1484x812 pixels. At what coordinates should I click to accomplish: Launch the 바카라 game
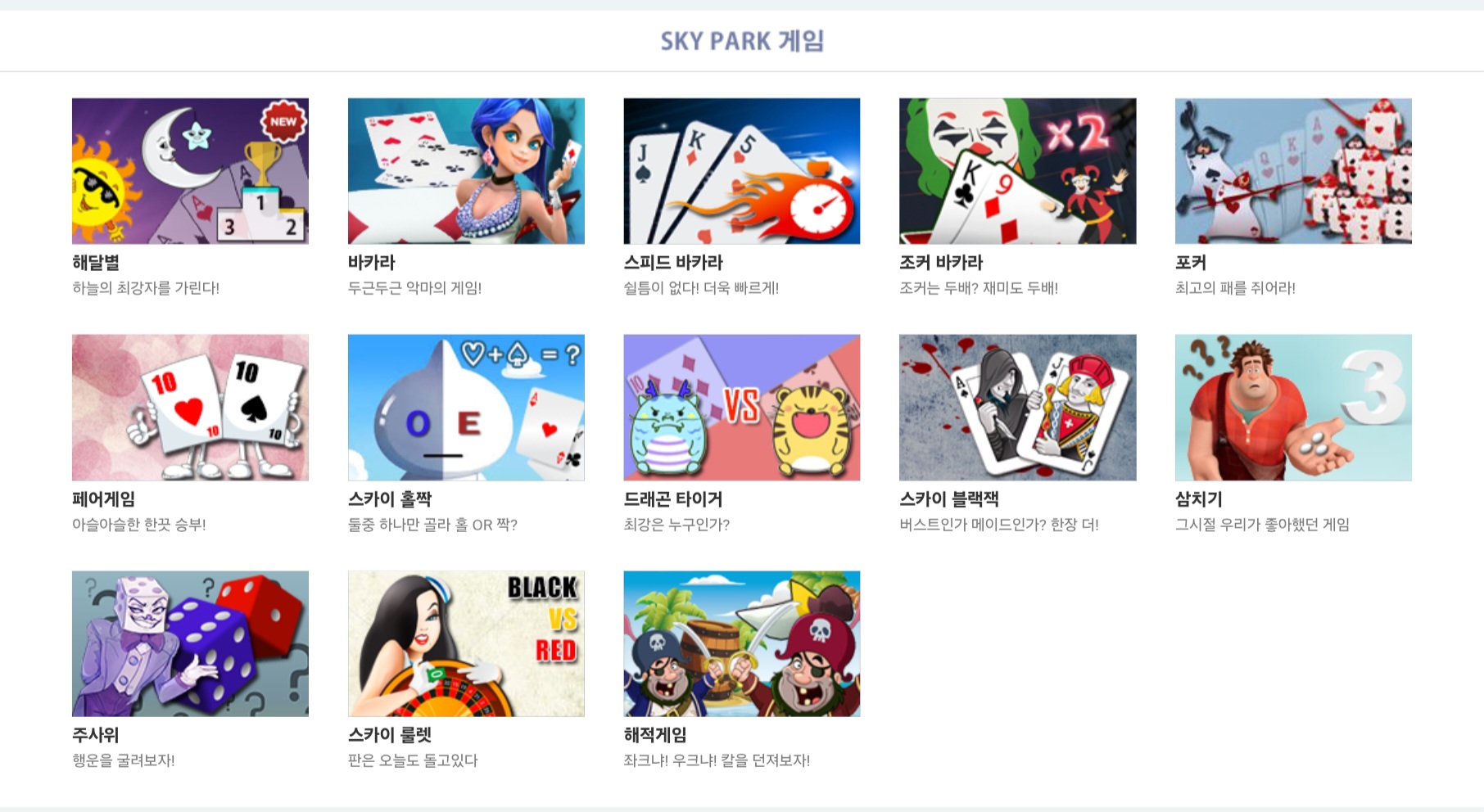point(466,171)
